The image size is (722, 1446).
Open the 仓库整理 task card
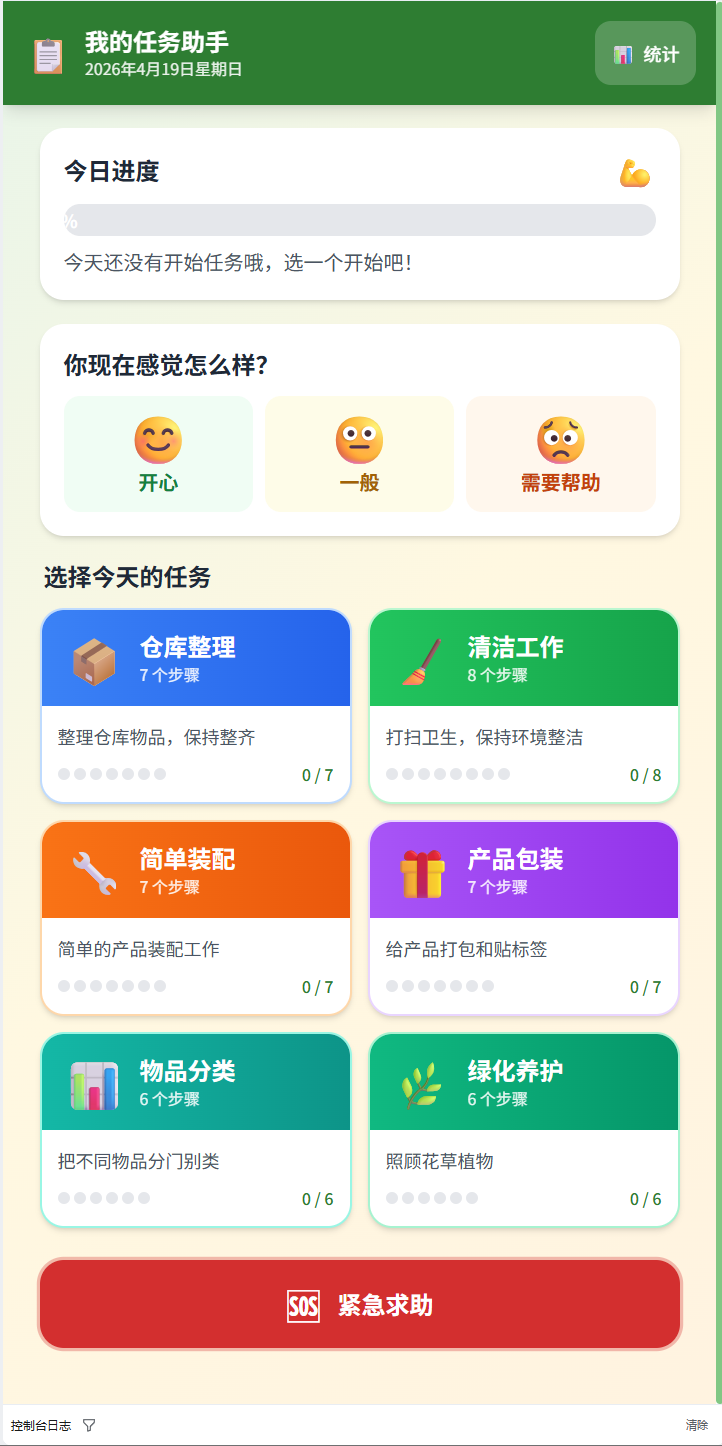[x=196, y=706]
